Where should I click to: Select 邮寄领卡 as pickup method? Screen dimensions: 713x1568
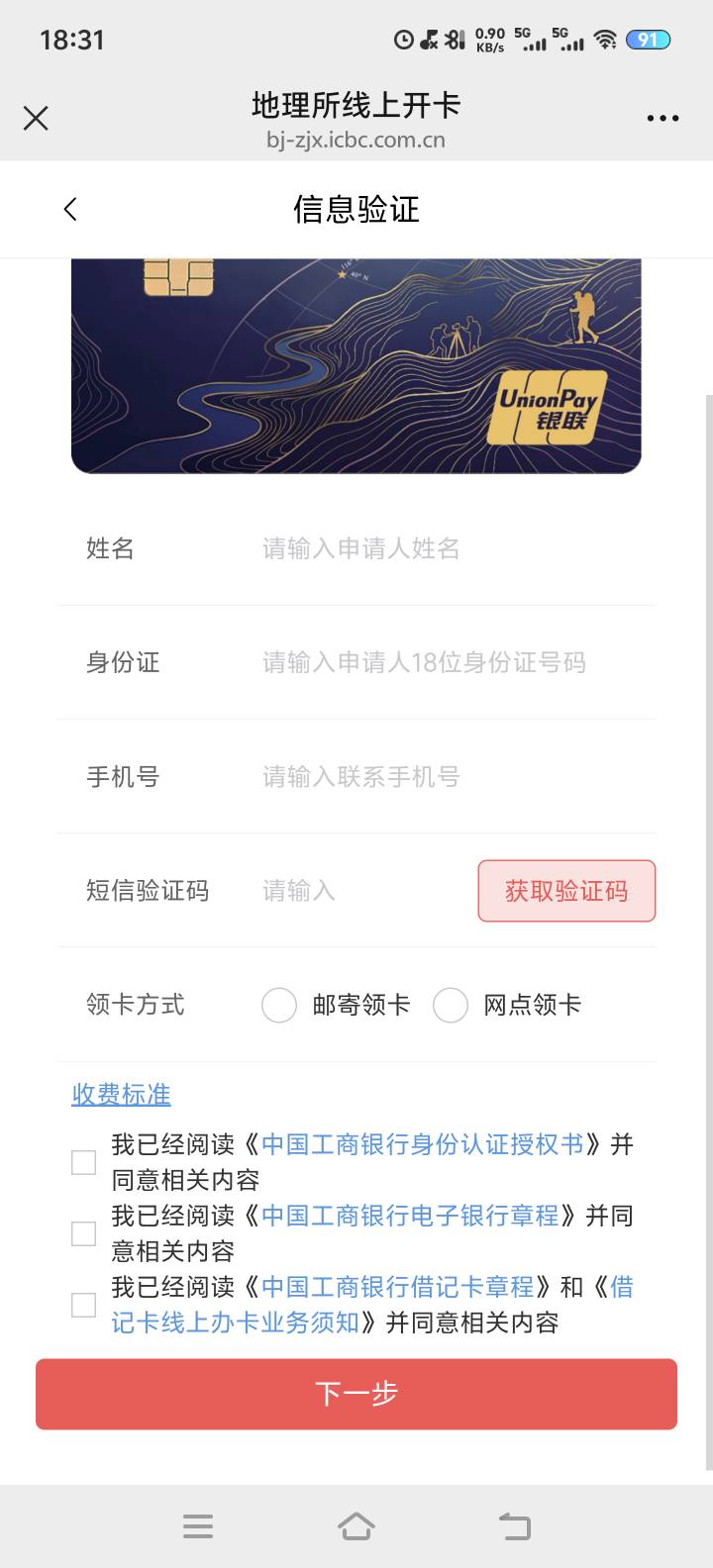(279, 1005)
